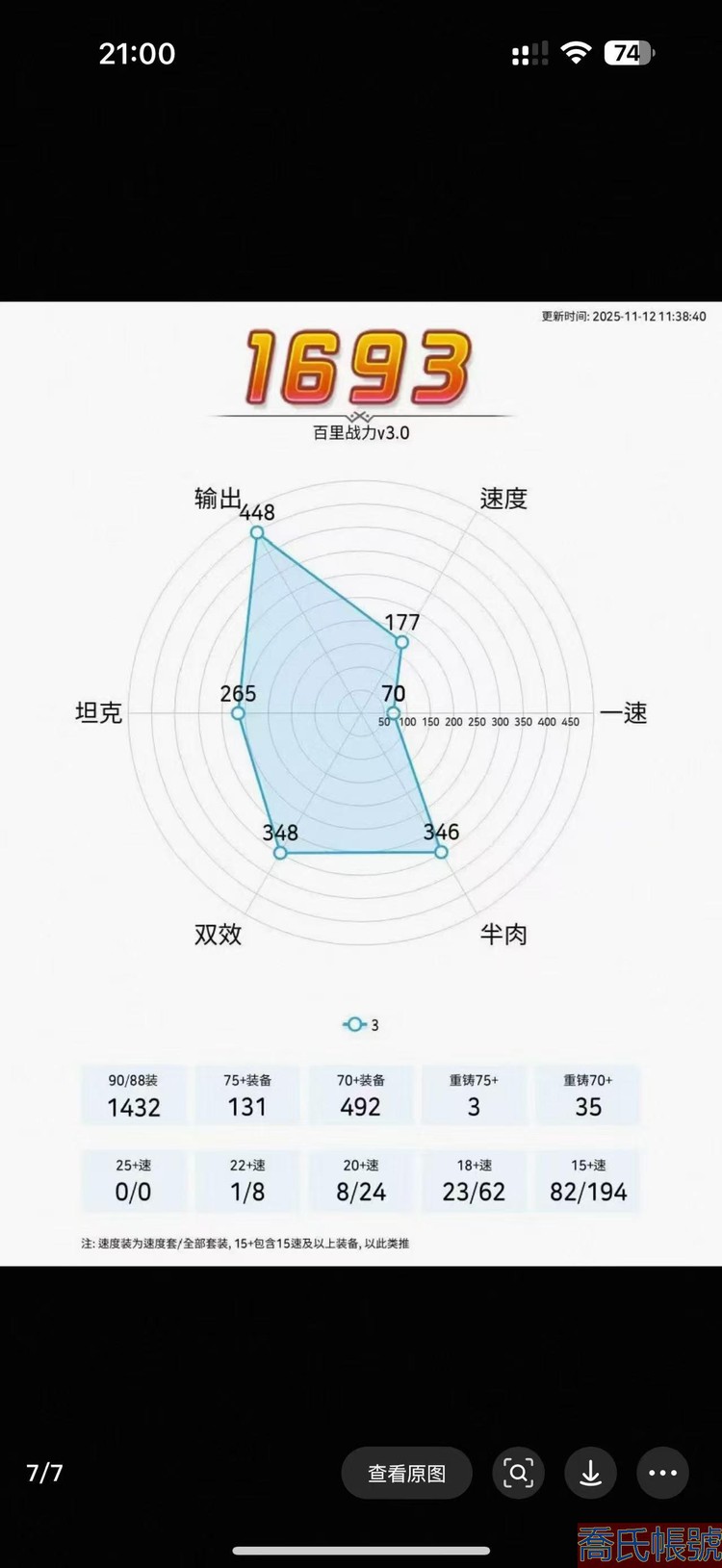Click the battery indicator showing 74
This screenshot has height=1568, width=722.
click(626, 54)
